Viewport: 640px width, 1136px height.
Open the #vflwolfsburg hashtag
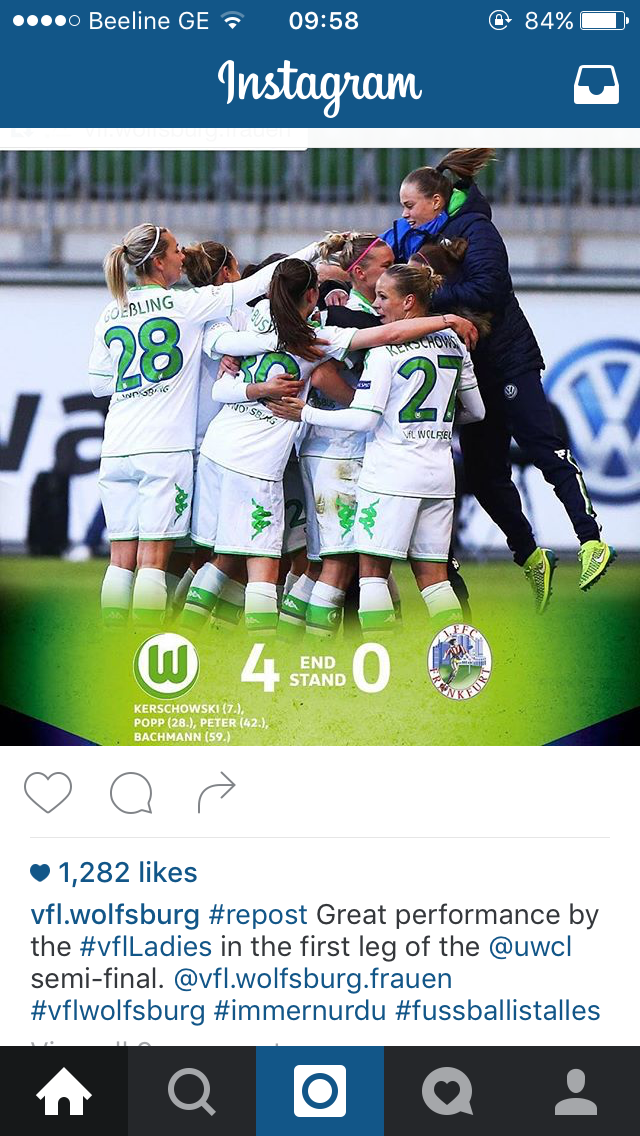[x=118, y=1010]
